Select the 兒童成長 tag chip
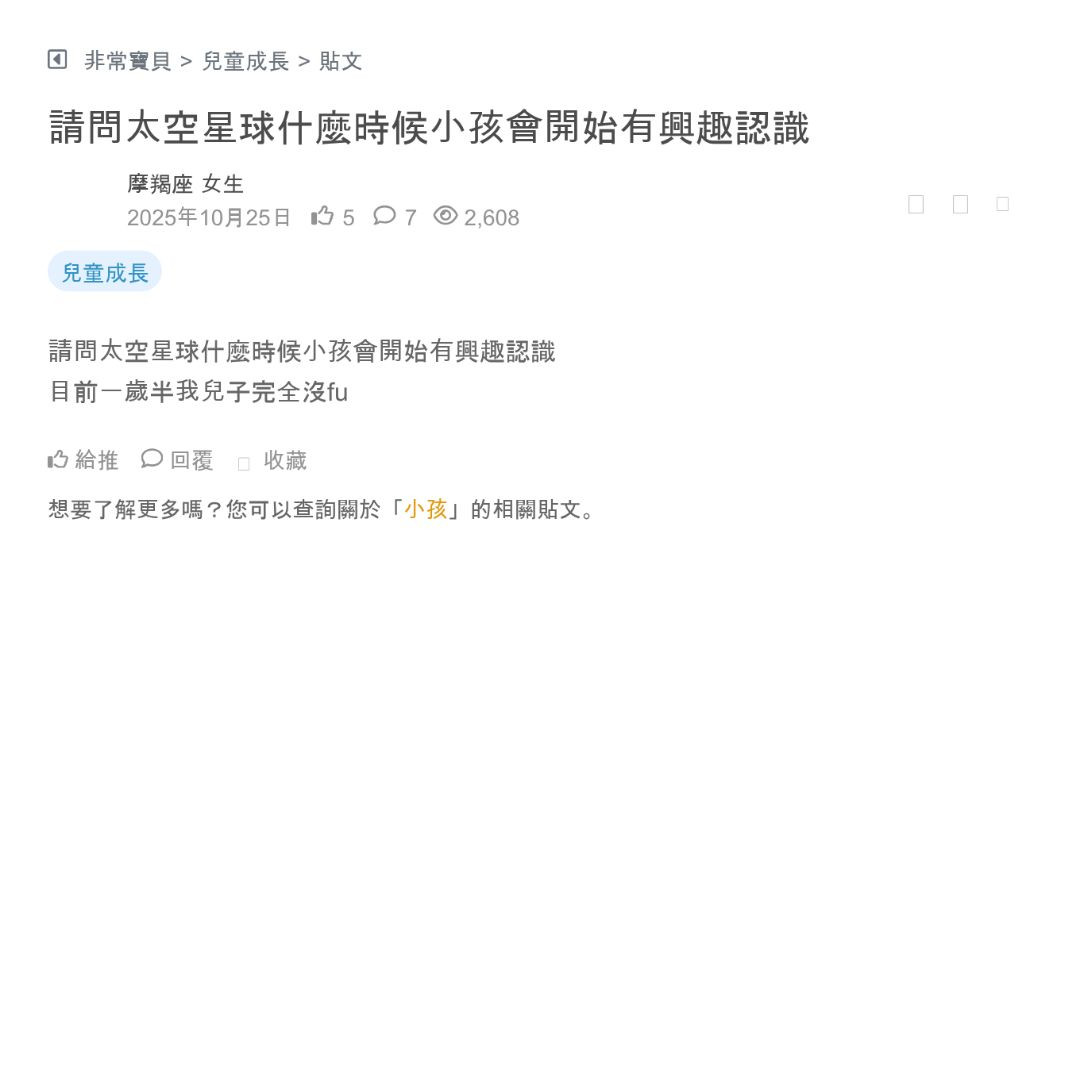This screenshot has height=1080, width=1080. [105, 272]
